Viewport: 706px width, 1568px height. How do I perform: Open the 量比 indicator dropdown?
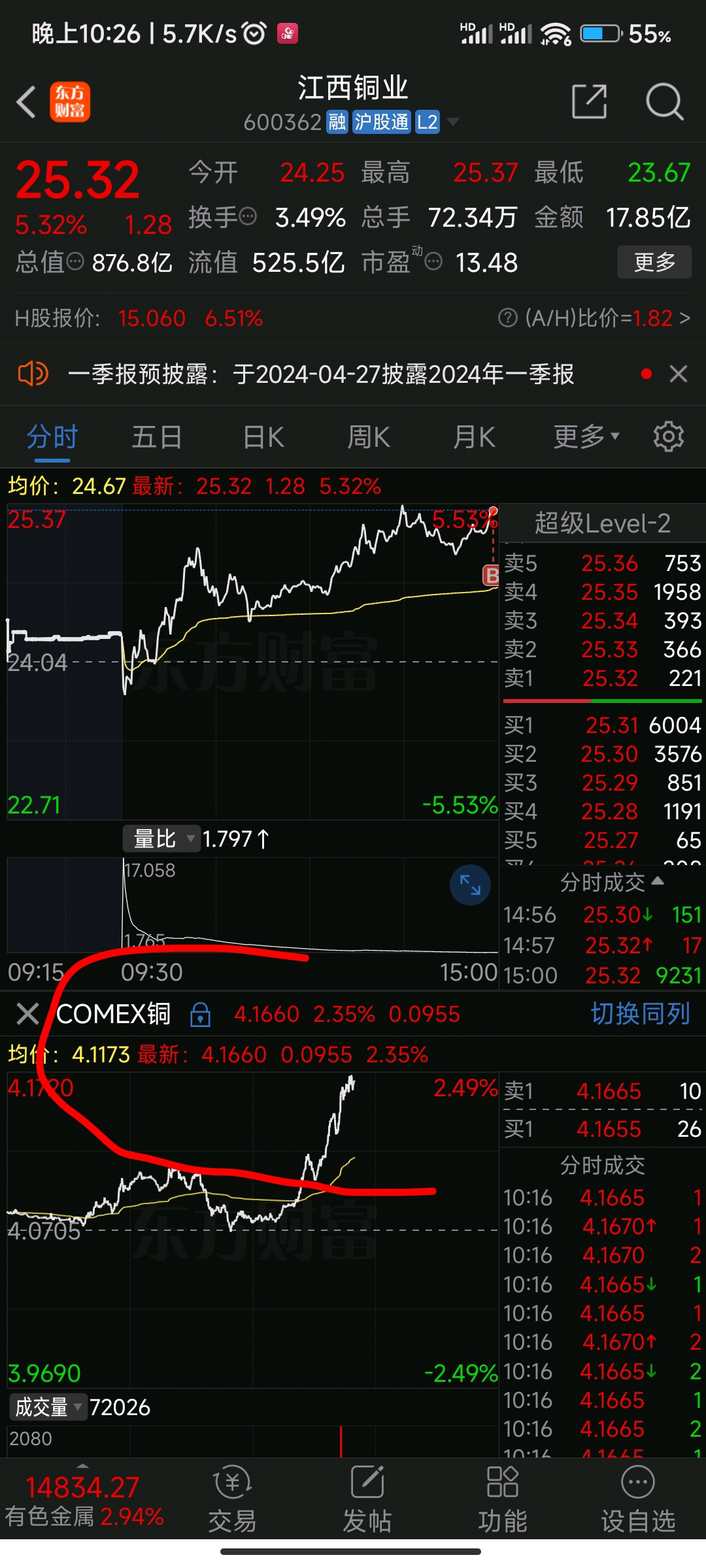161,838
